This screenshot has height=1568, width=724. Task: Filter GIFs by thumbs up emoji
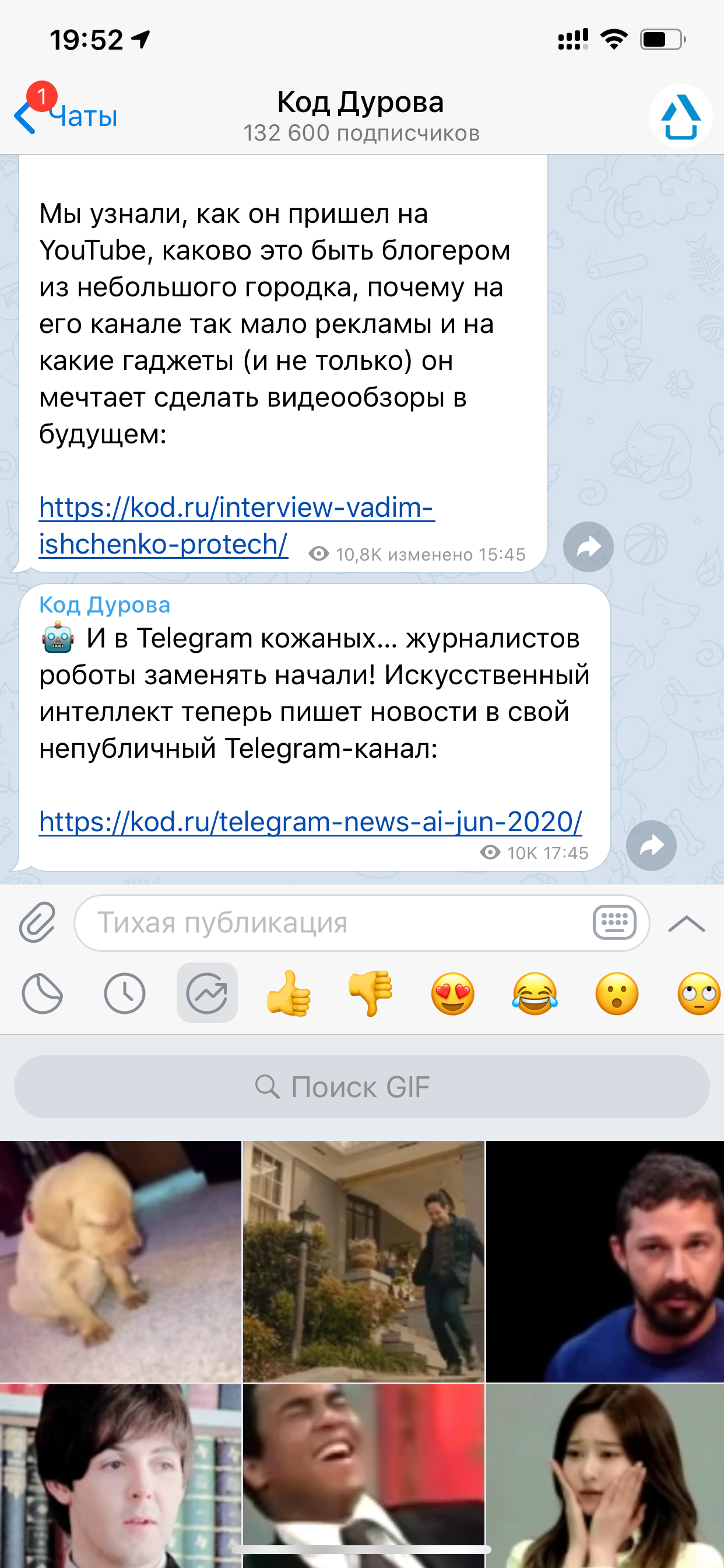(x=289, y=993)
